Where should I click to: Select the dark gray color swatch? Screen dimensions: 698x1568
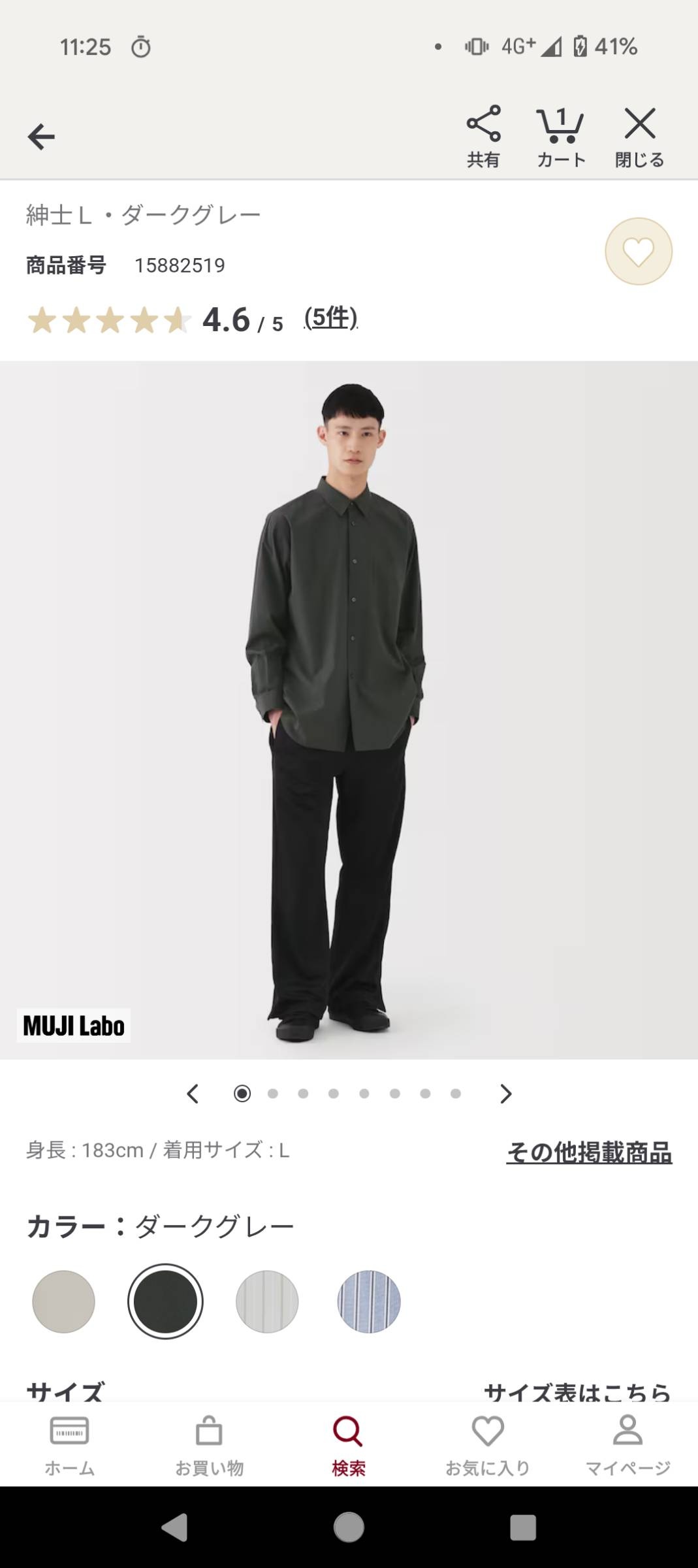pos(165,1301)
